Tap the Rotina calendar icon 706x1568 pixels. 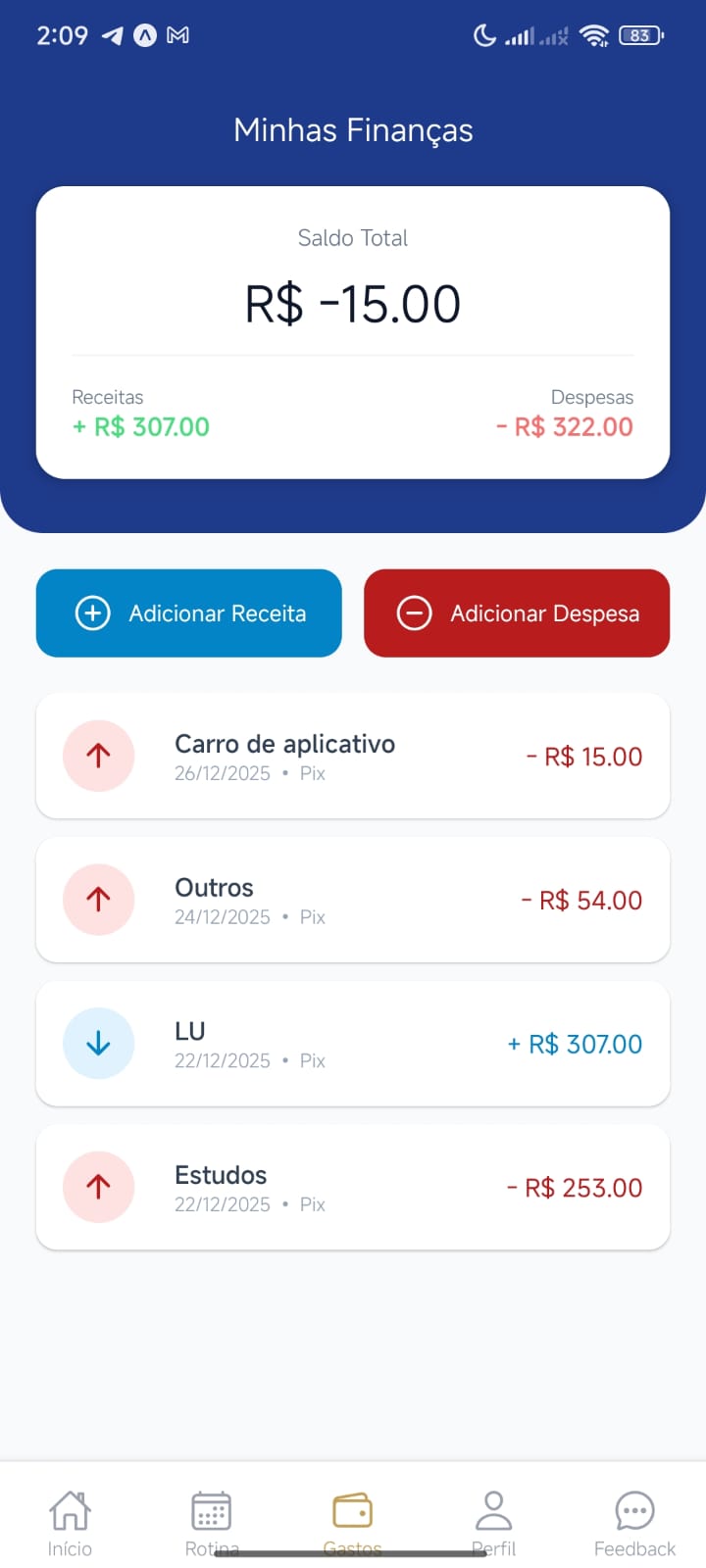tap(211, 1511)
